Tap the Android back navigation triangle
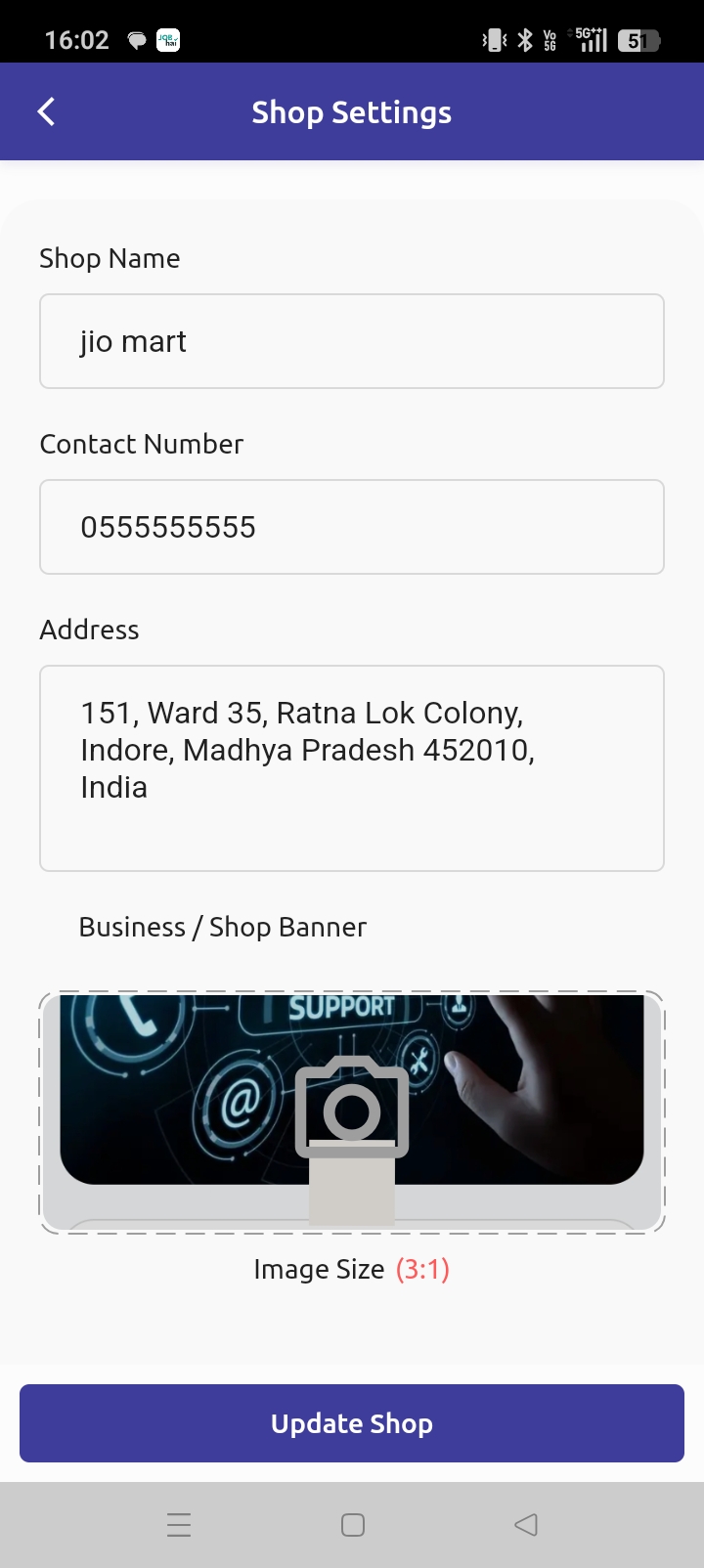The height and width of the screenshot is (1568, 704). [x=525, y=1523]
